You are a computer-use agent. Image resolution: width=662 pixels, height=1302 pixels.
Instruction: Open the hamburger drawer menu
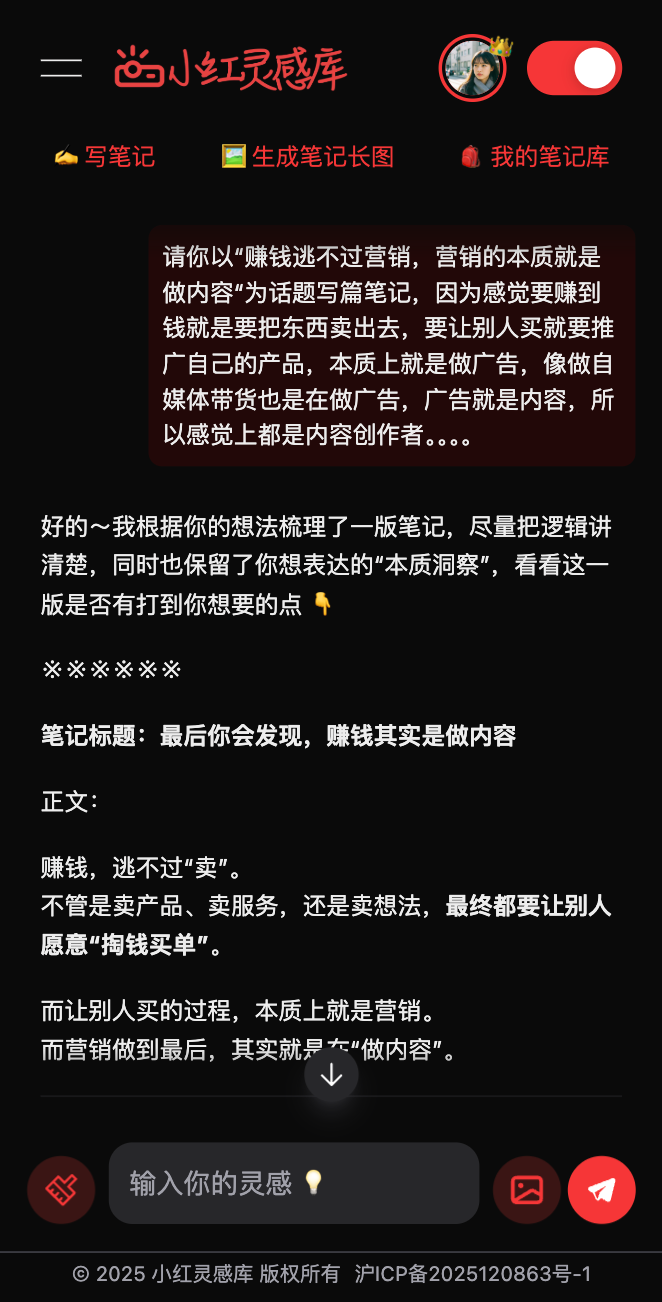tap(61, 68)
